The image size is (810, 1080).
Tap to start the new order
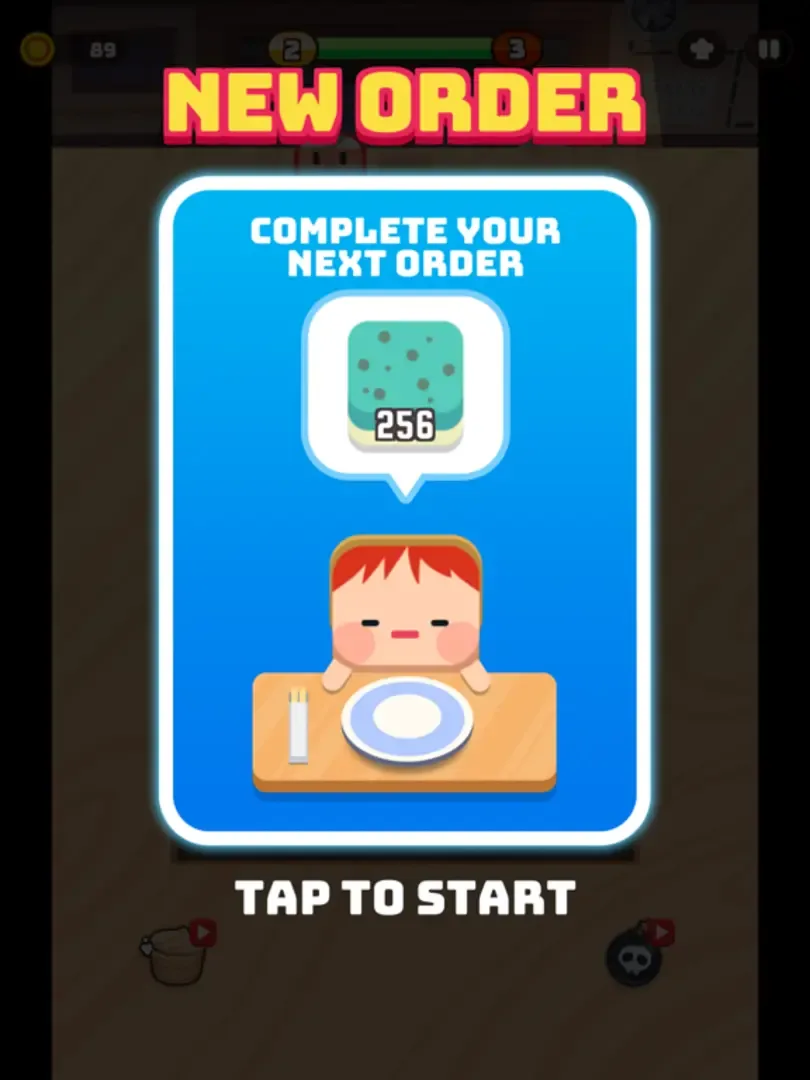click(x=405, y=897)
